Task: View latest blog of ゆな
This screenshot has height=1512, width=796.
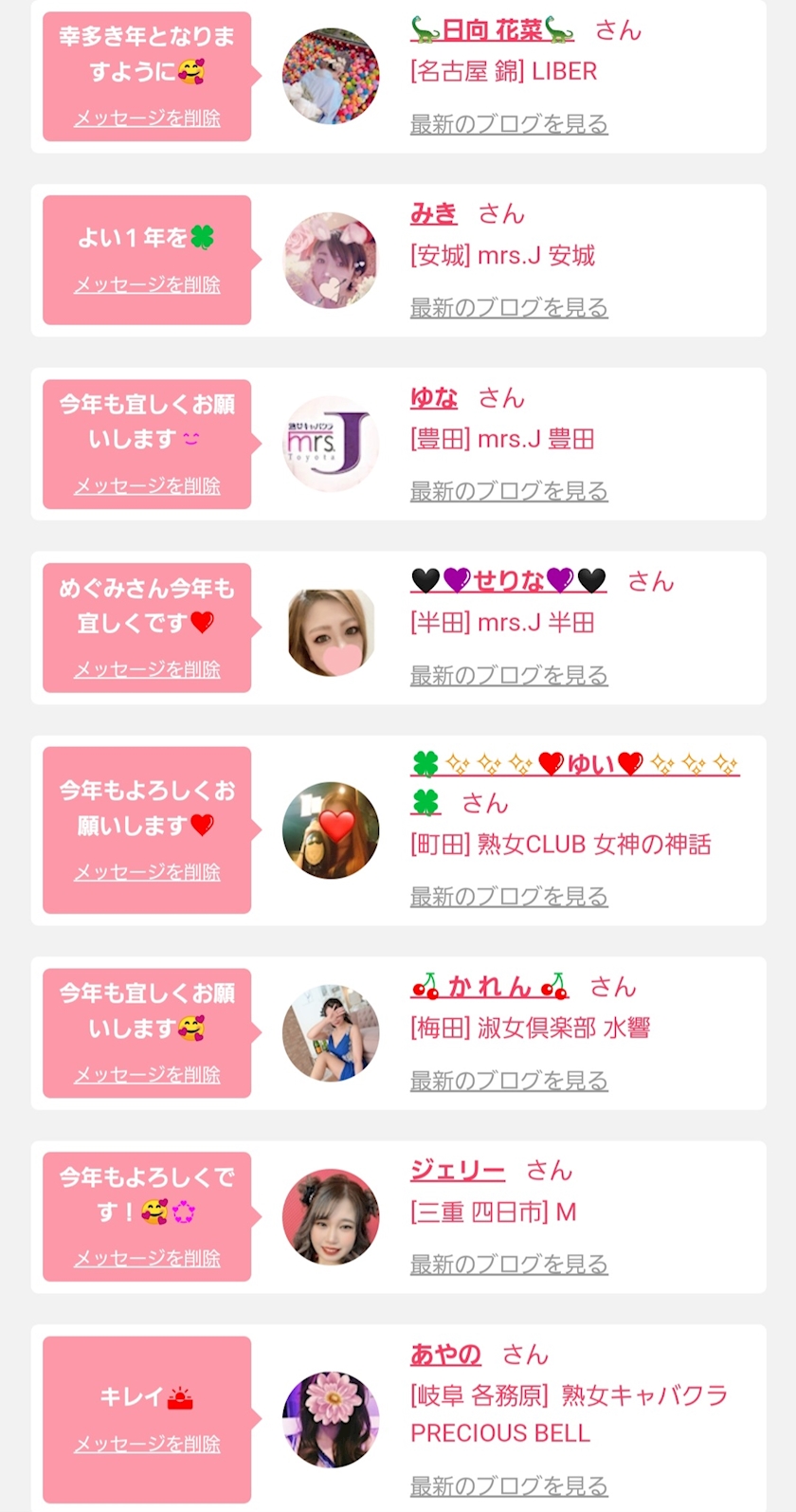Action: click(x=509, y=491)
